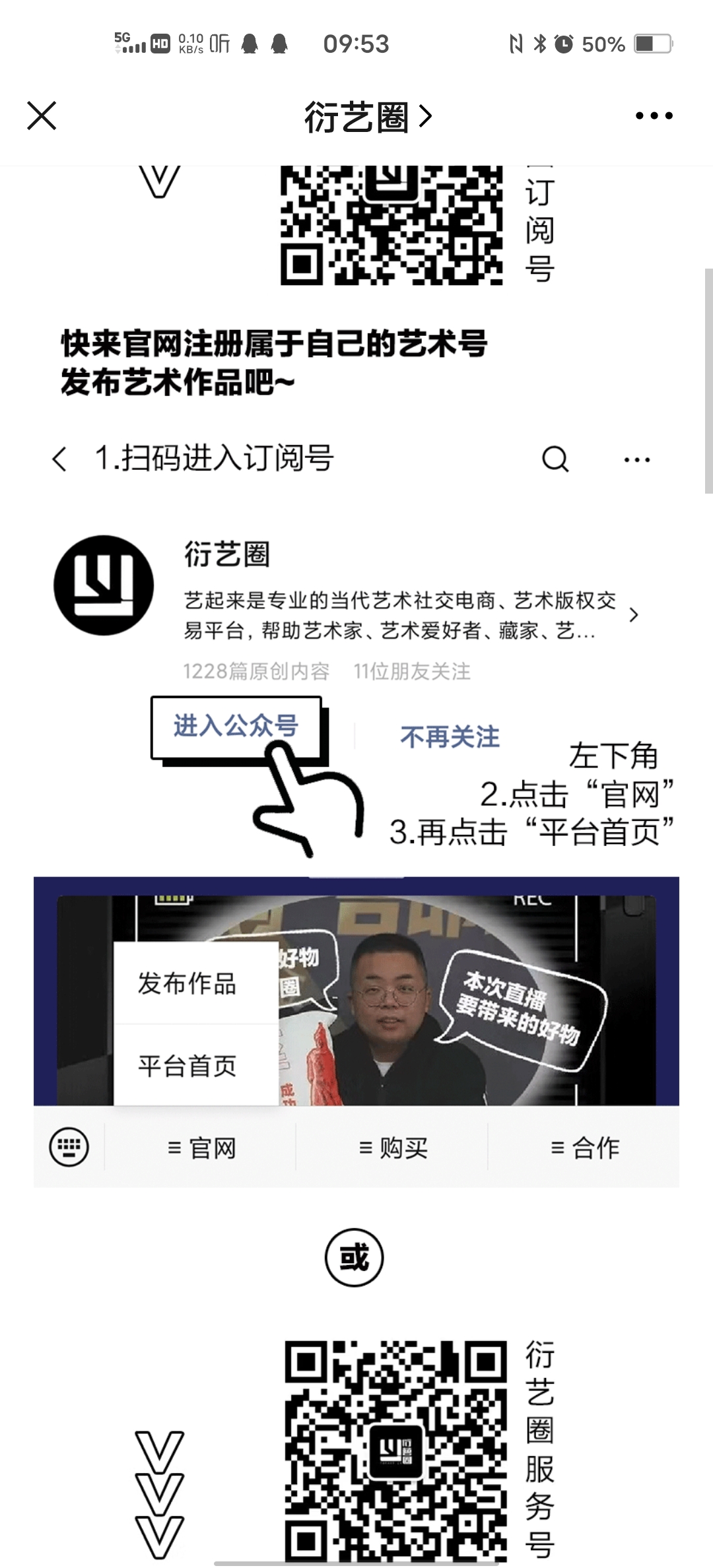
Task: Open the top-right overflow menu
Action: tap(654, 116)
